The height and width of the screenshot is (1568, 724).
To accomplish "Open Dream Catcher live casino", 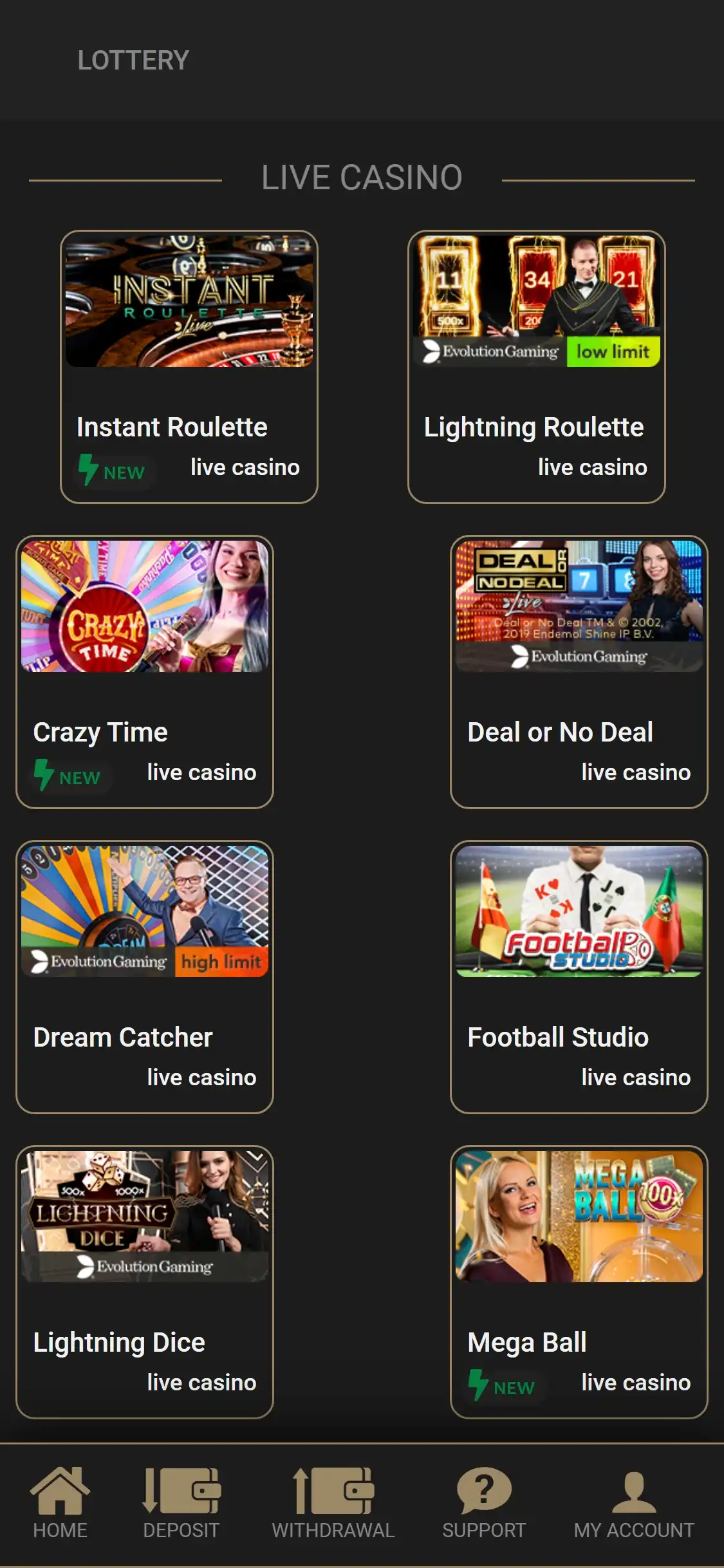I will click(145, 976).
